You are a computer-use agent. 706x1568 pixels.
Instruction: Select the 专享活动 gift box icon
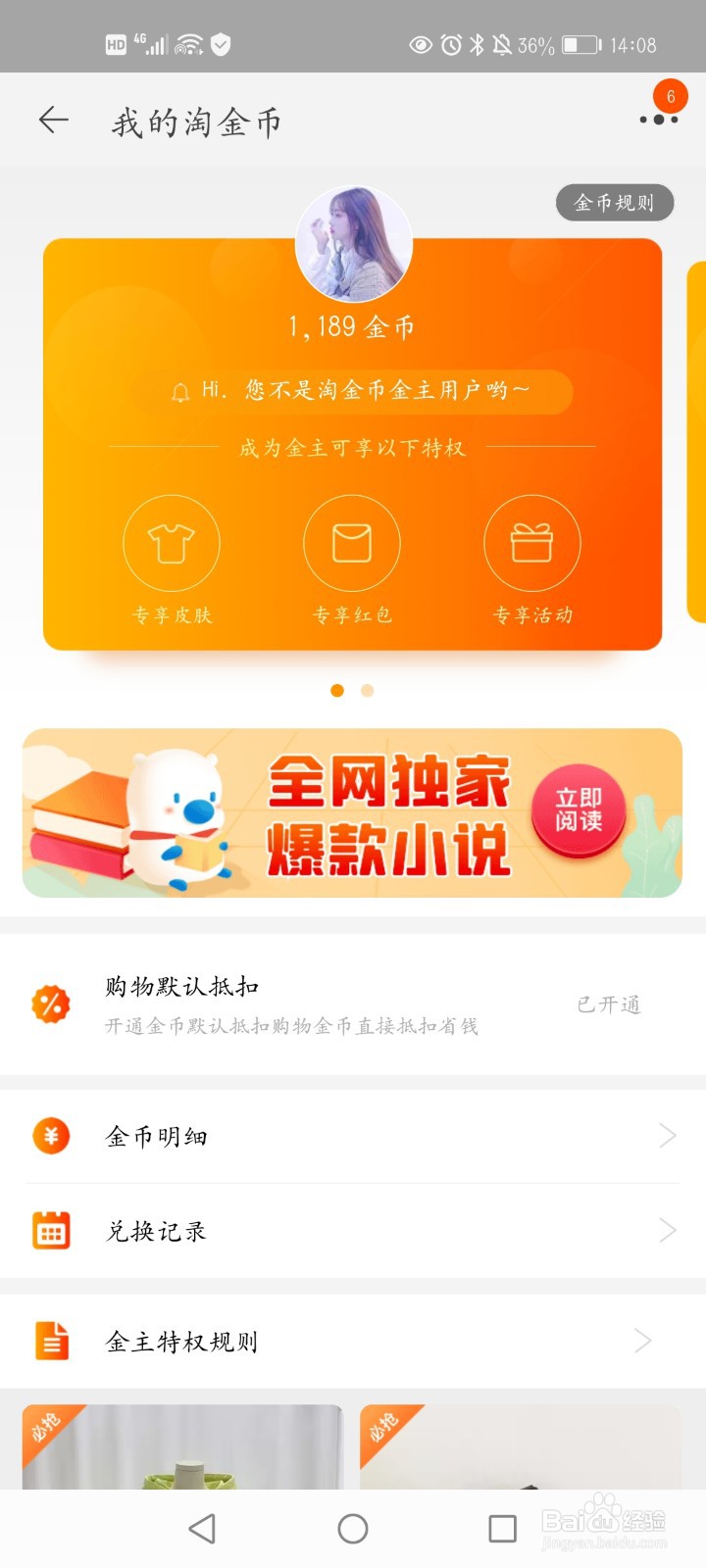pyautogui.click(x=532, y=543)
